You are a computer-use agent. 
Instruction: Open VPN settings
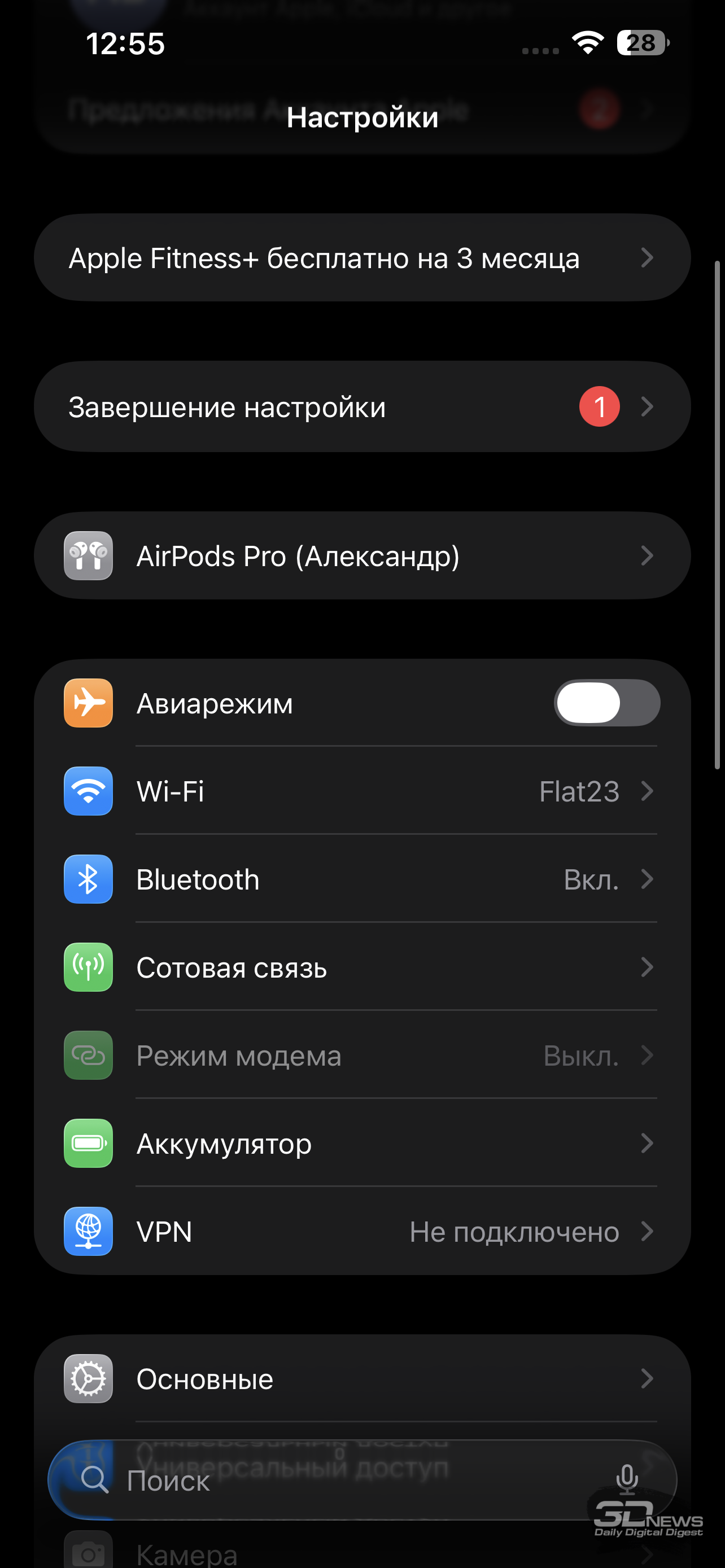tap(361, 1232)
